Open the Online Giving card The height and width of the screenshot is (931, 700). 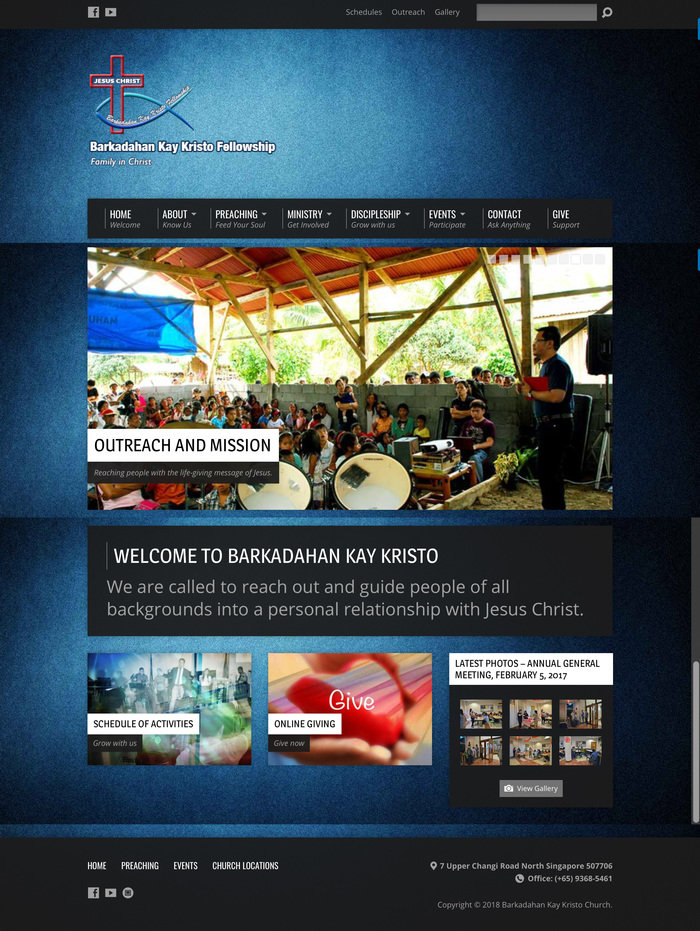click(x=349, y=709)
